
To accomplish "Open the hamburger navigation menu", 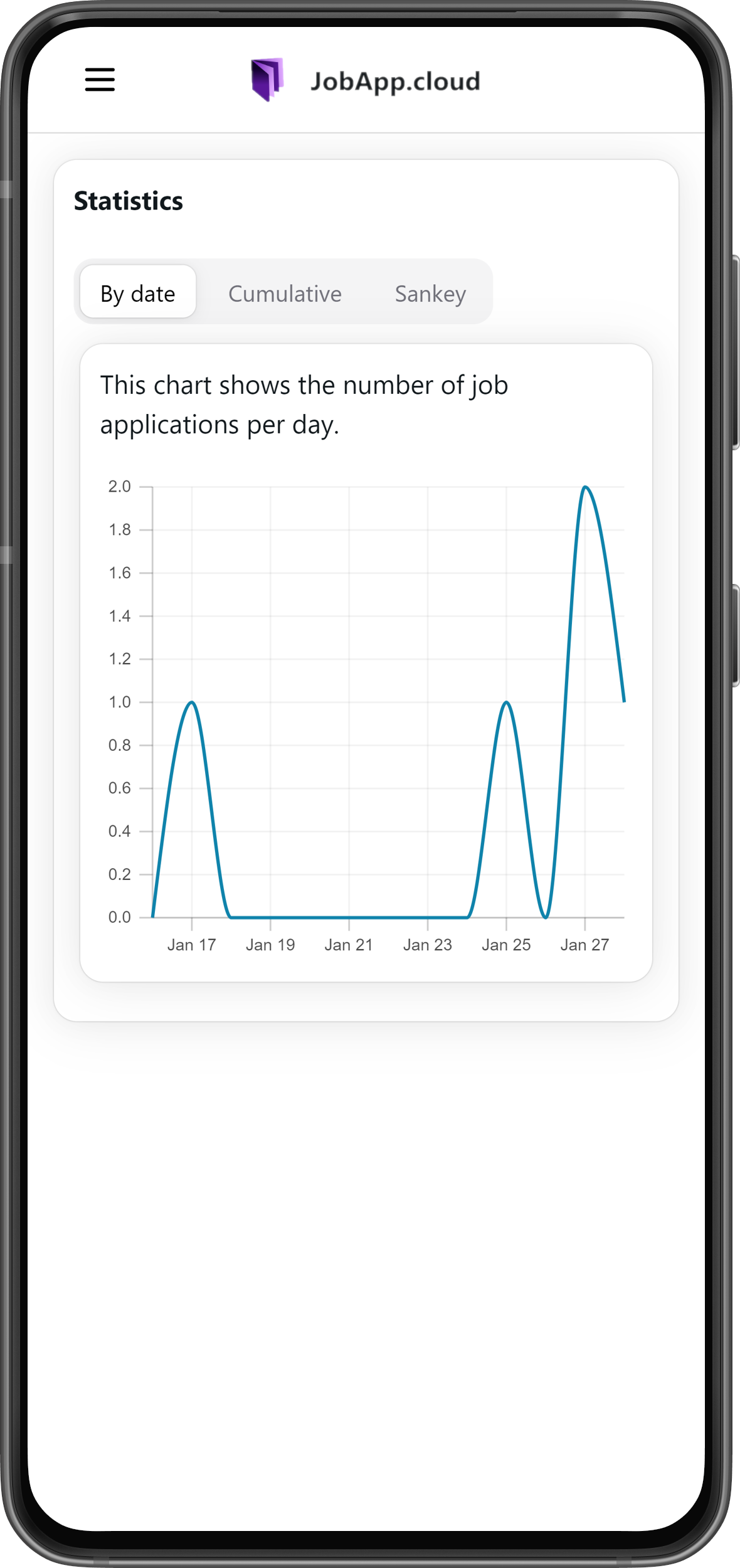I will (100, 80).
